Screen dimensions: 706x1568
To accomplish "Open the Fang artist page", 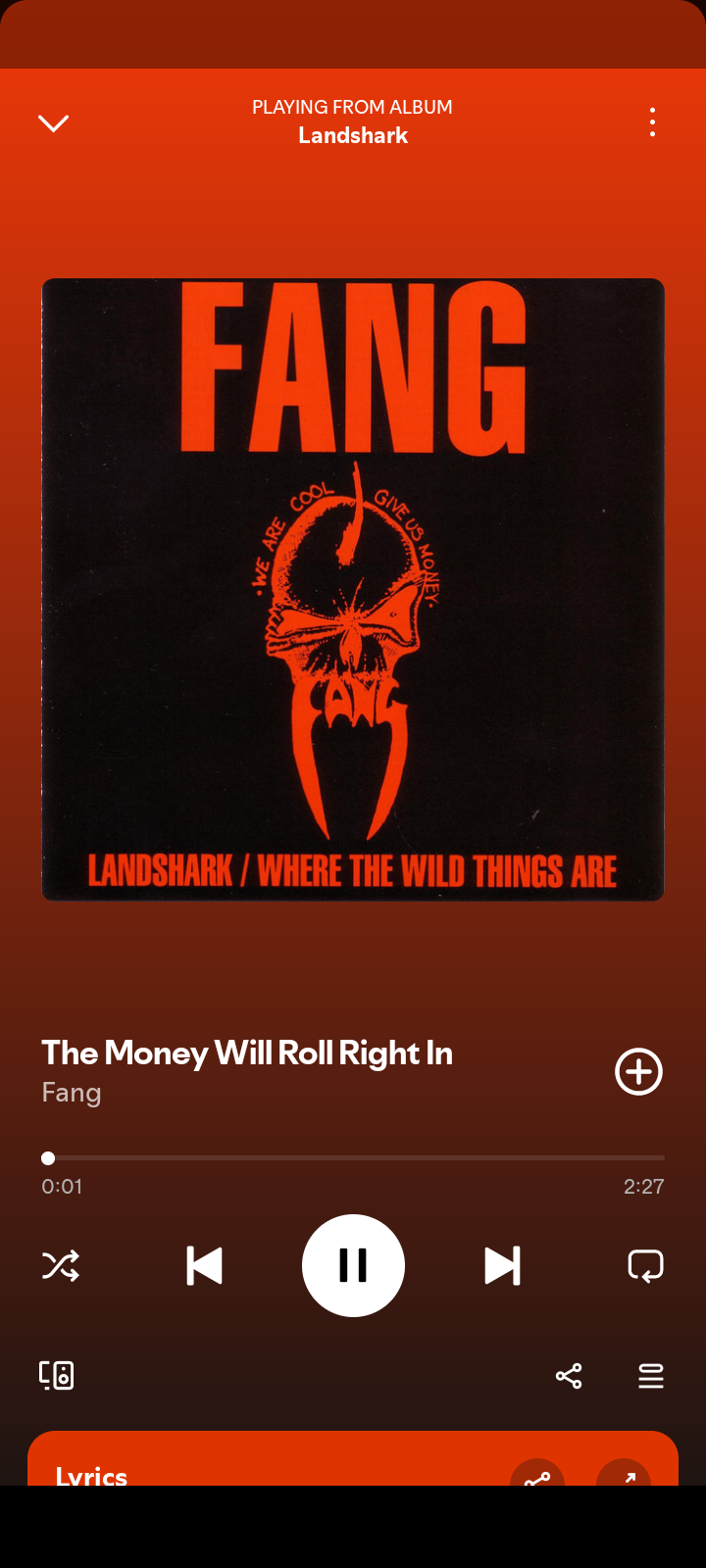I will click(72, 1093).
